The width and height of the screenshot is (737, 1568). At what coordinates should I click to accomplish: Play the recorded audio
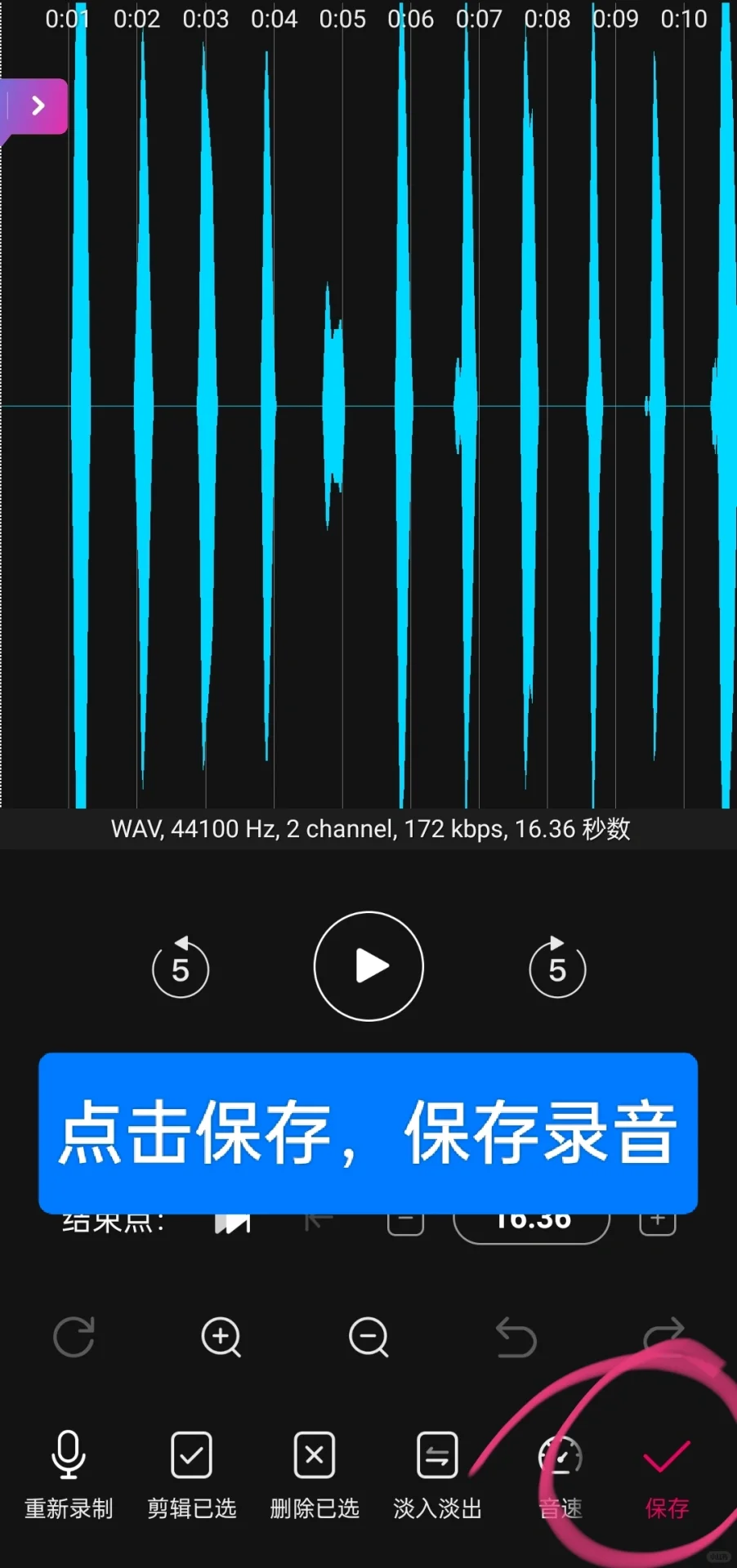(x=368, y=966)
